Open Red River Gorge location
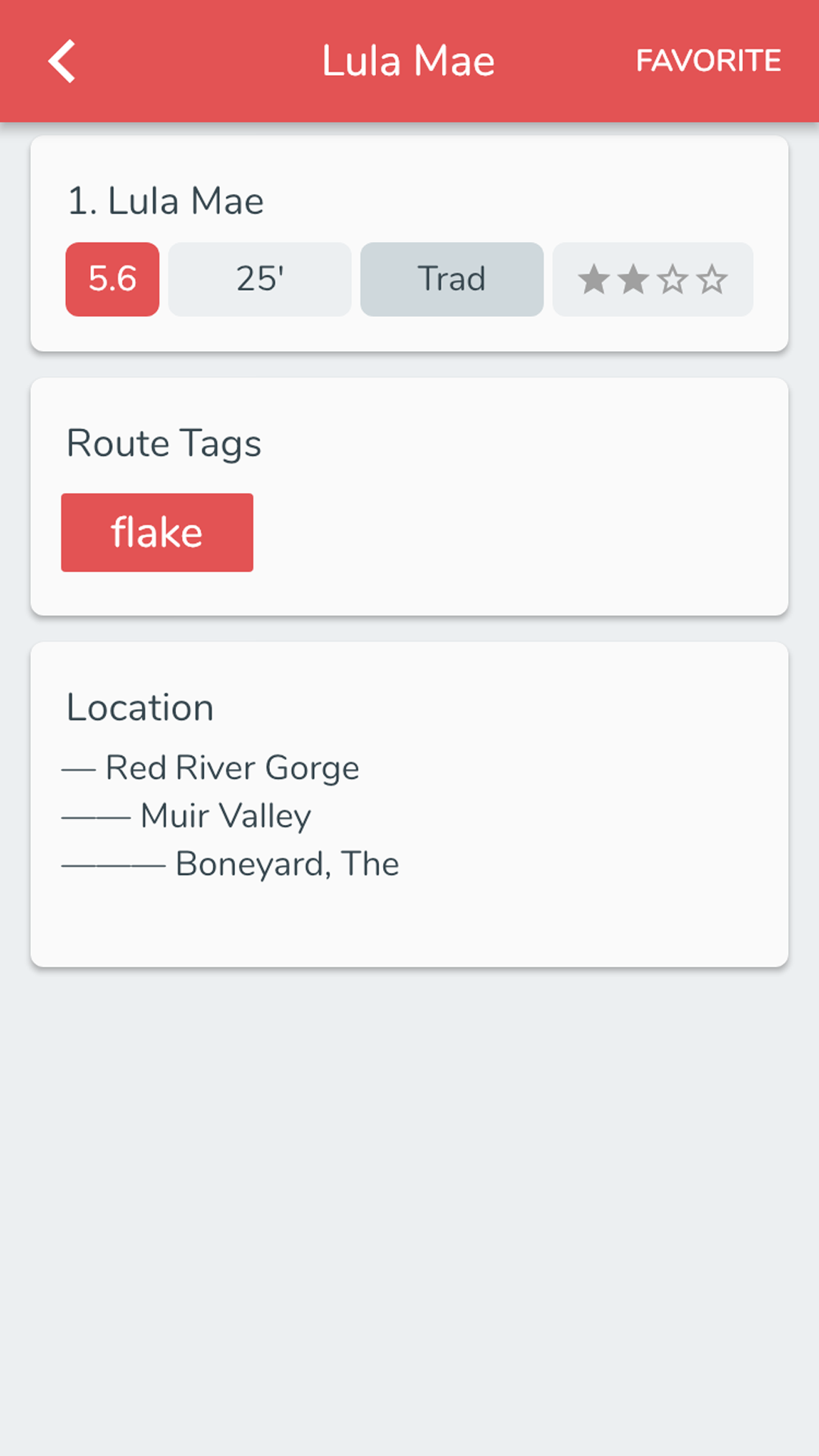The image size is (819, 1456). tap(232, 767)
